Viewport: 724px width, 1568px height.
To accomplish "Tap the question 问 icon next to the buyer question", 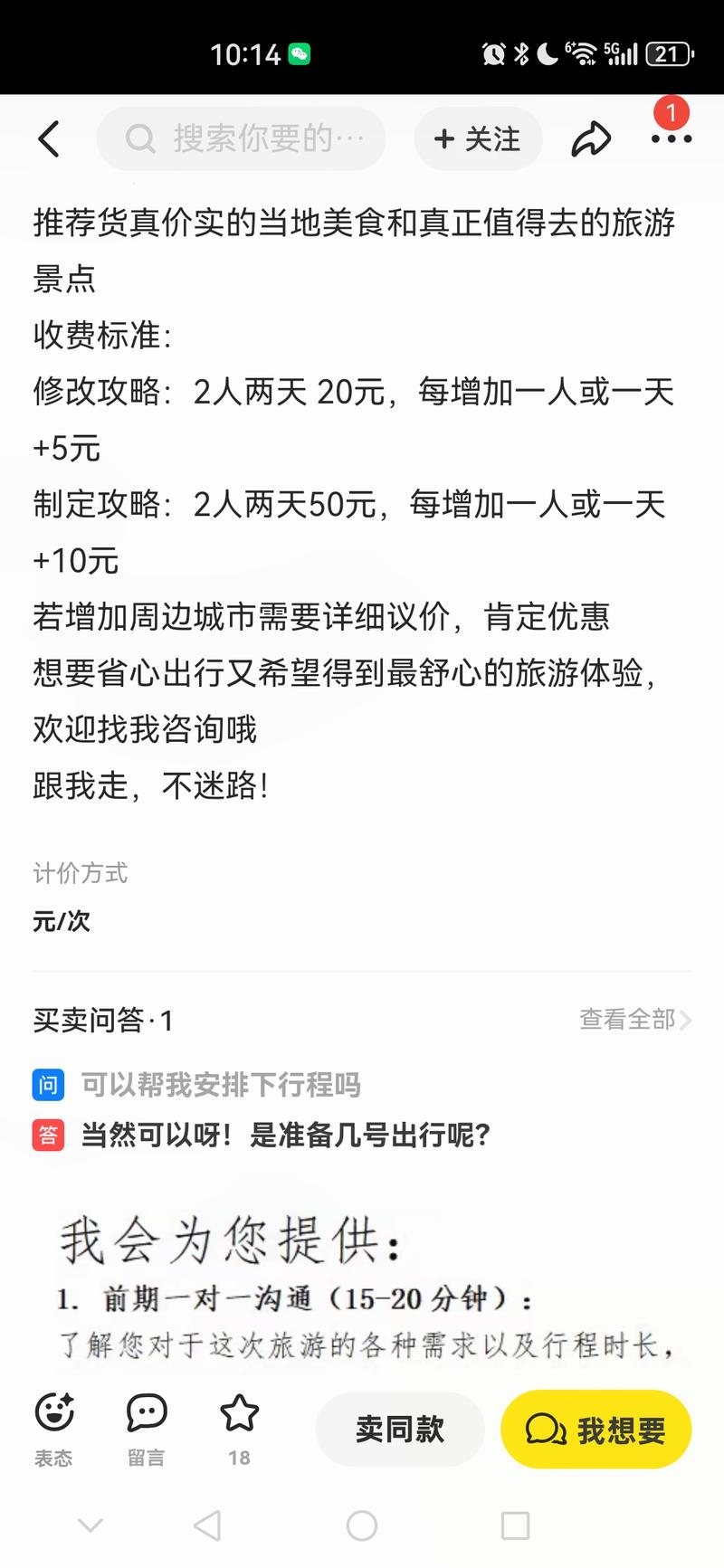I will 48,1084.
